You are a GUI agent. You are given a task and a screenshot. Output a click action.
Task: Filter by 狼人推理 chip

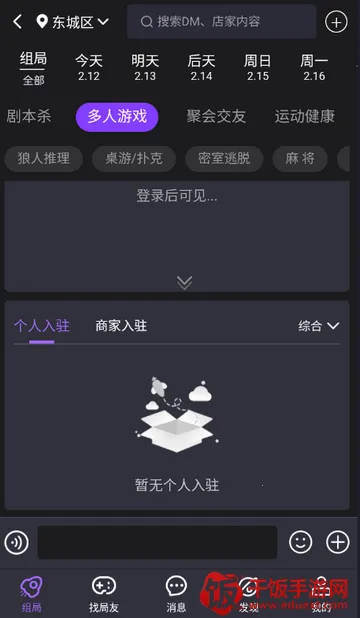pos(44,159)
